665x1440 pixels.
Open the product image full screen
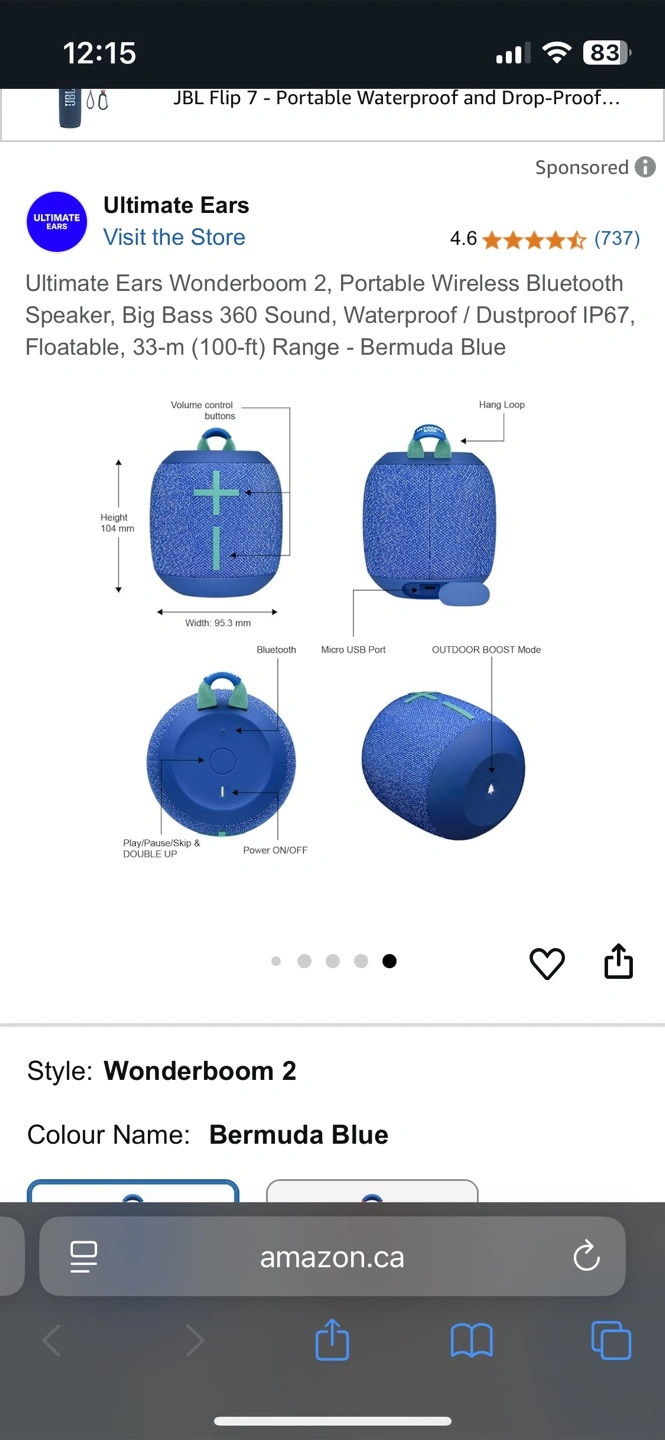[332, 630]
